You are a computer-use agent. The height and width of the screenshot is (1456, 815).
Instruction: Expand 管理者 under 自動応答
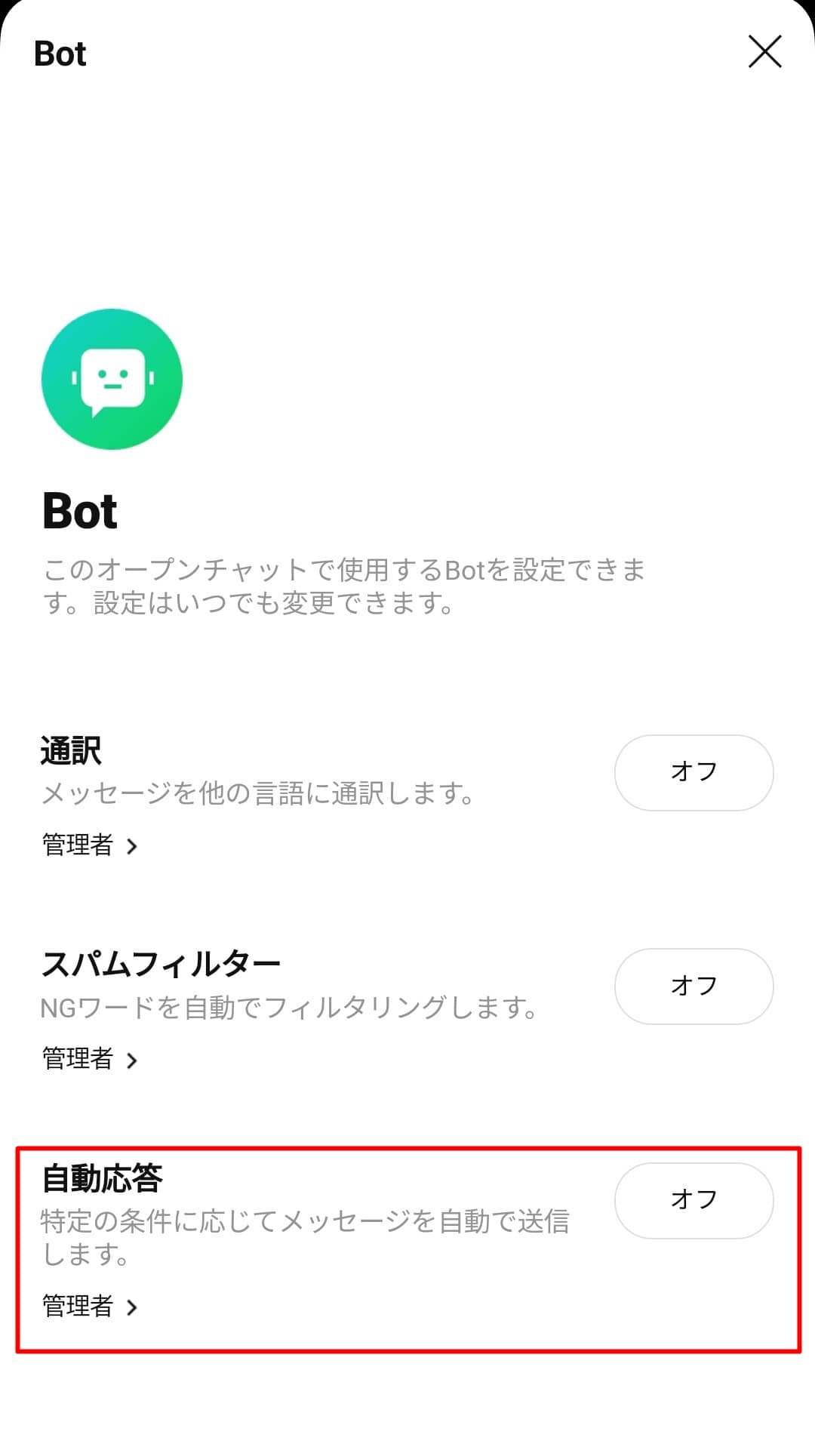pyautogui.click(x=89, y=1306)
